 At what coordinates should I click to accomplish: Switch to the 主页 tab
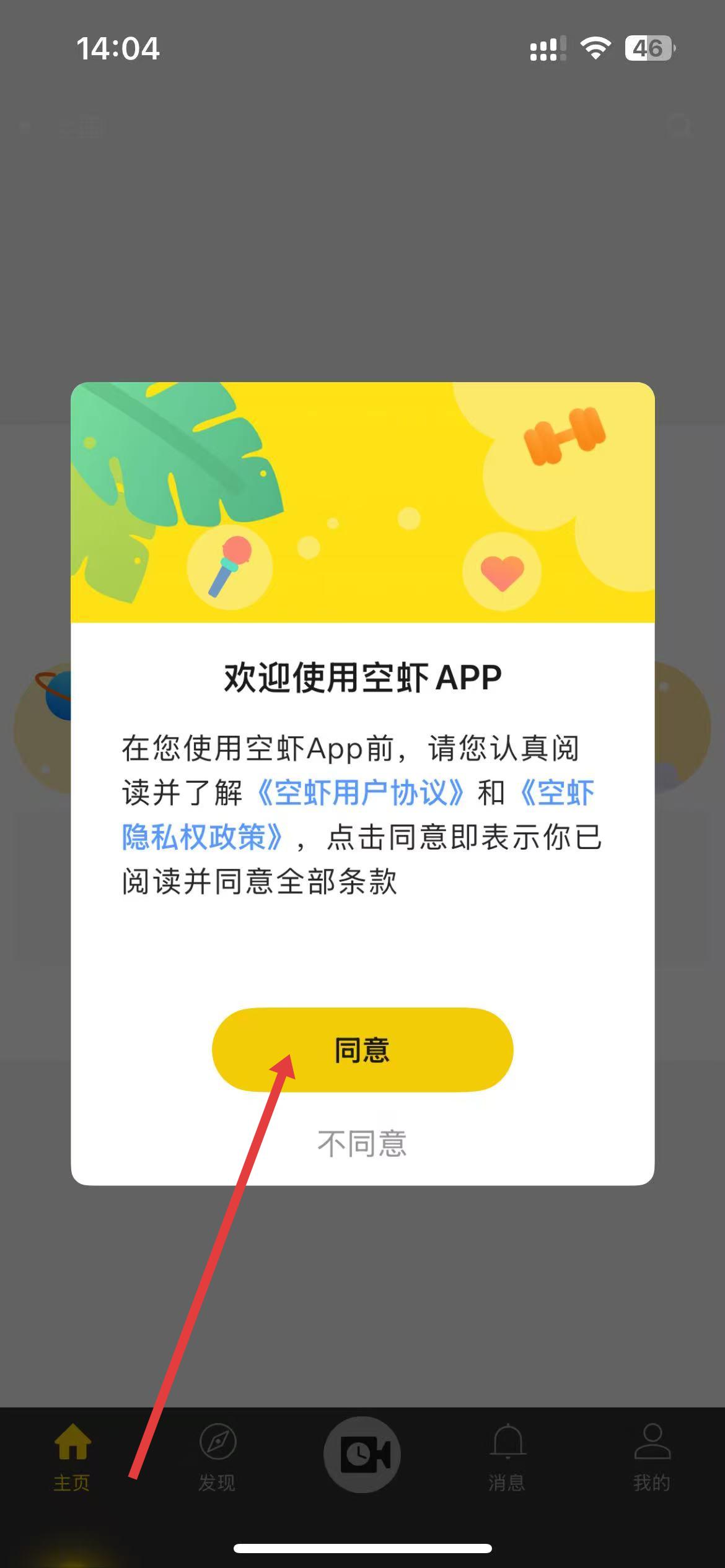coord(72,1455)
